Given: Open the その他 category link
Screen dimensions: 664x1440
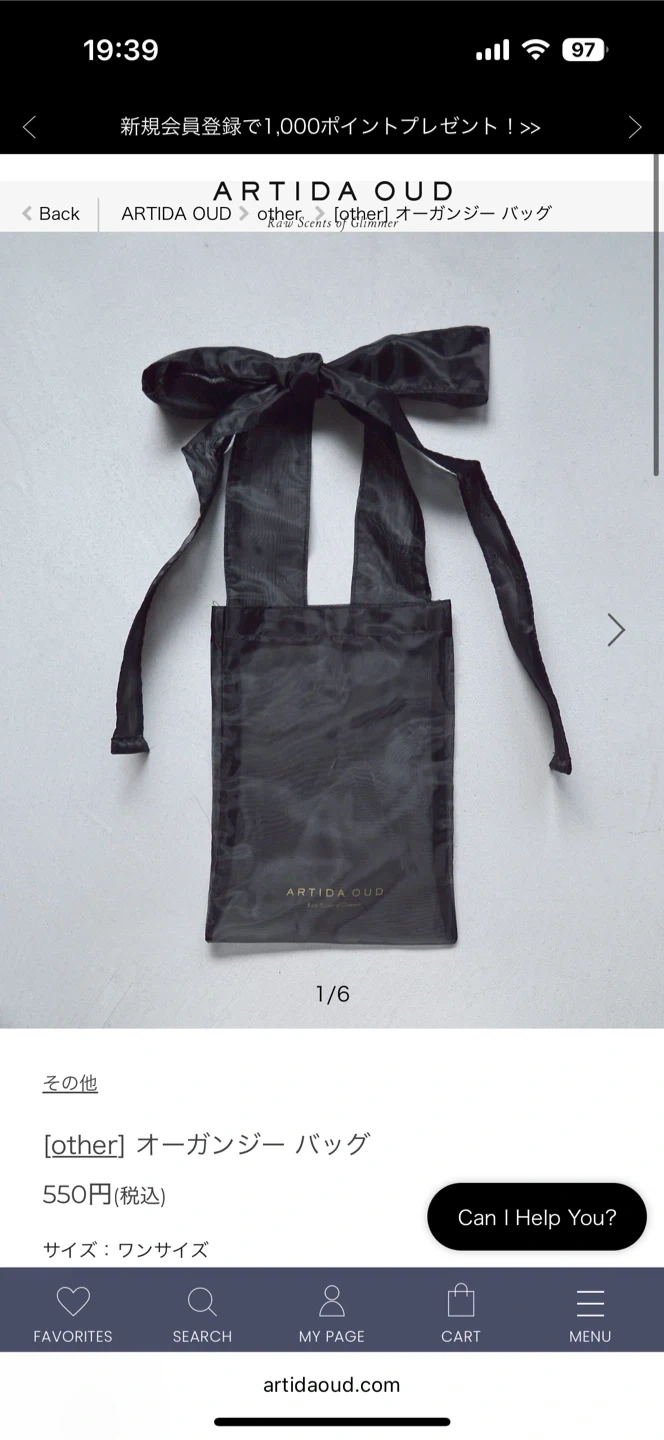Looking at the screenshot, I should pyautogui.click(x=70, y=1083).
